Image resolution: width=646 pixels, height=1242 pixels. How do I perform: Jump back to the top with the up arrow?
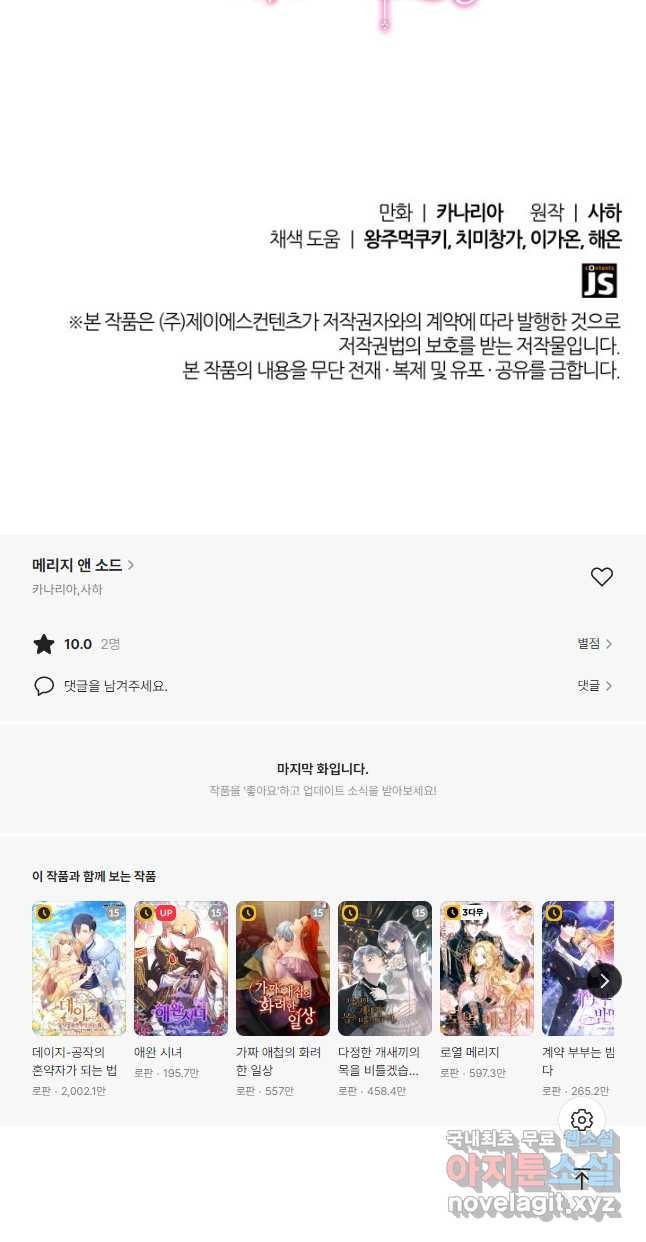click(582, 1179)
